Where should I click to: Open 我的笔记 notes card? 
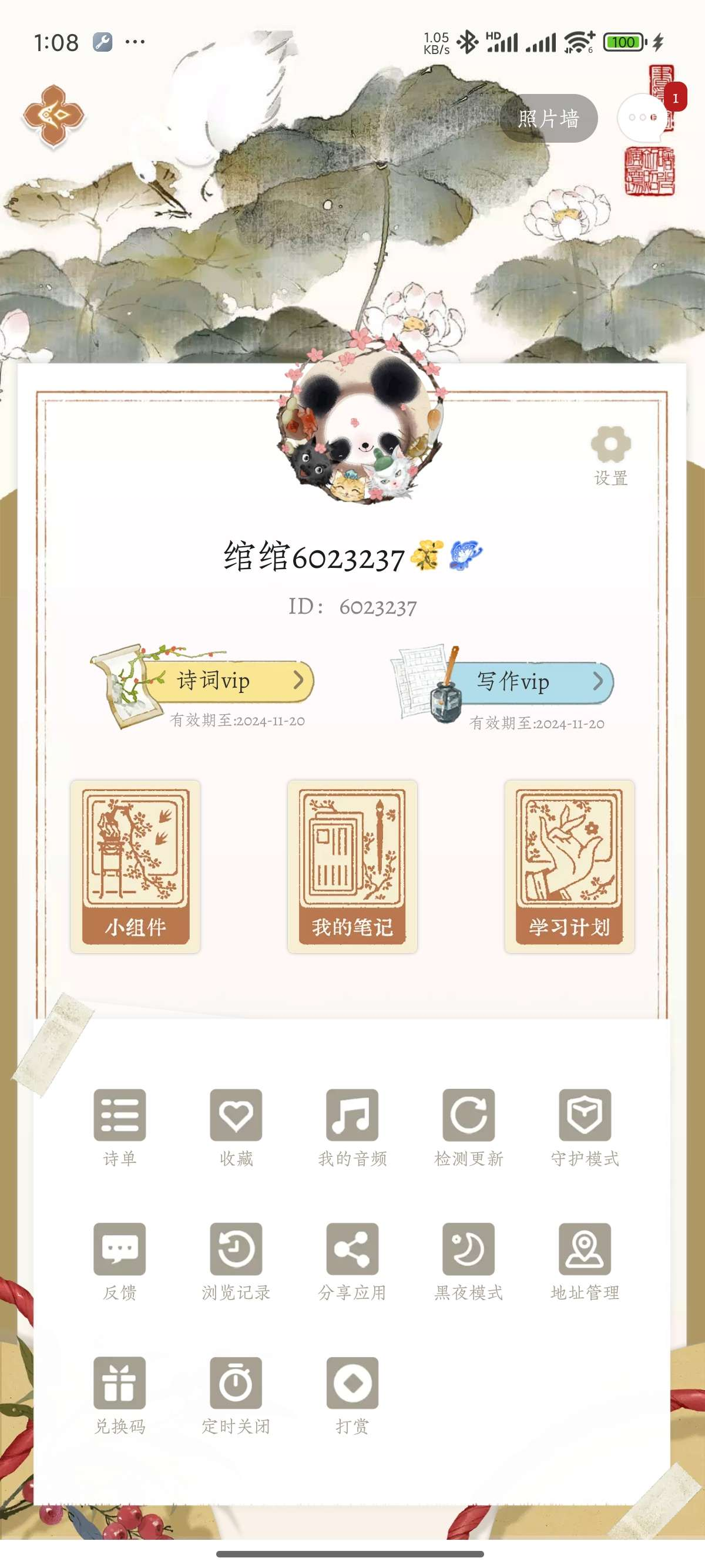(352, 866)
